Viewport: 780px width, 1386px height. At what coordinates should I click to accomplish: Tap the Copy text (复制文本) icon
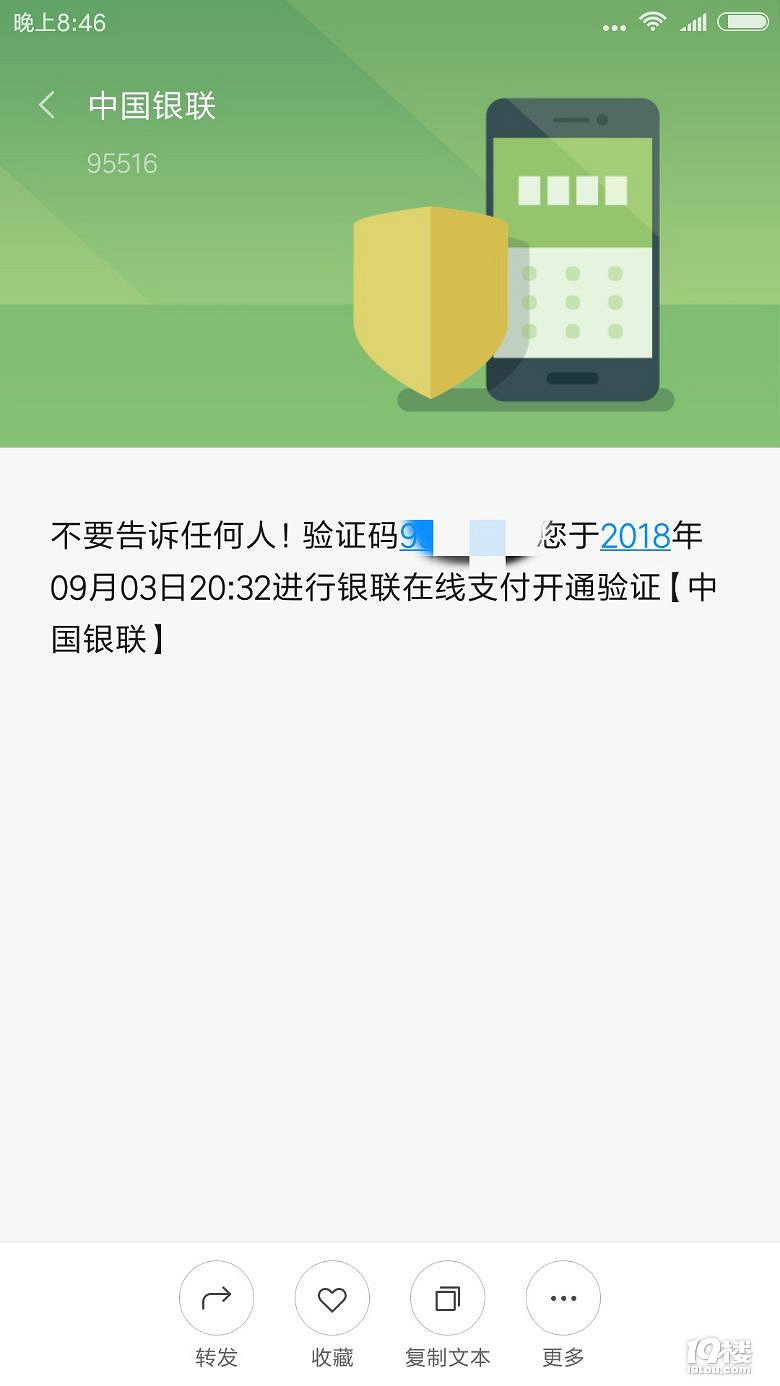pyautogui.click(x=447, y=1297)
